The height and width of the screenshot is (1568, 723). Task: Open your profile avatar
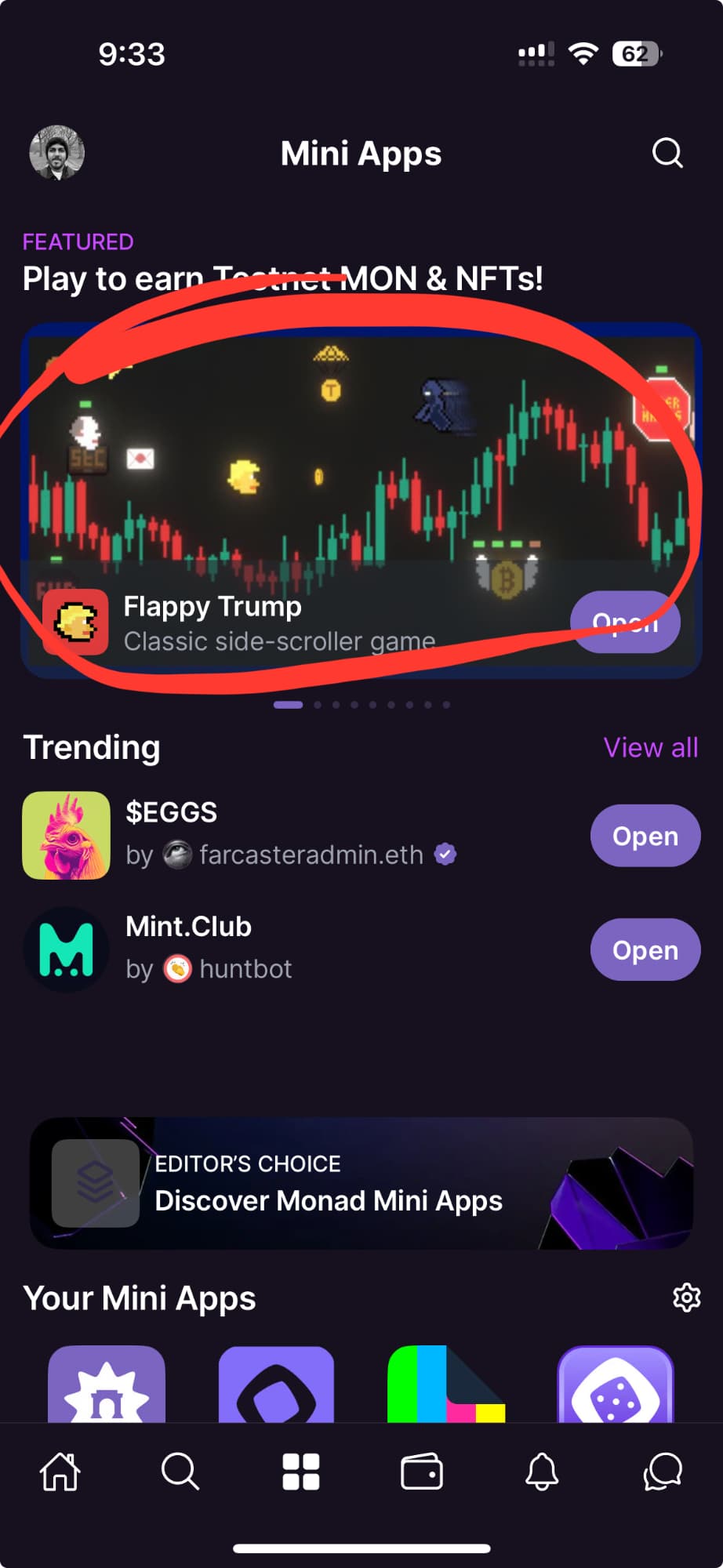tap(57, 153)
